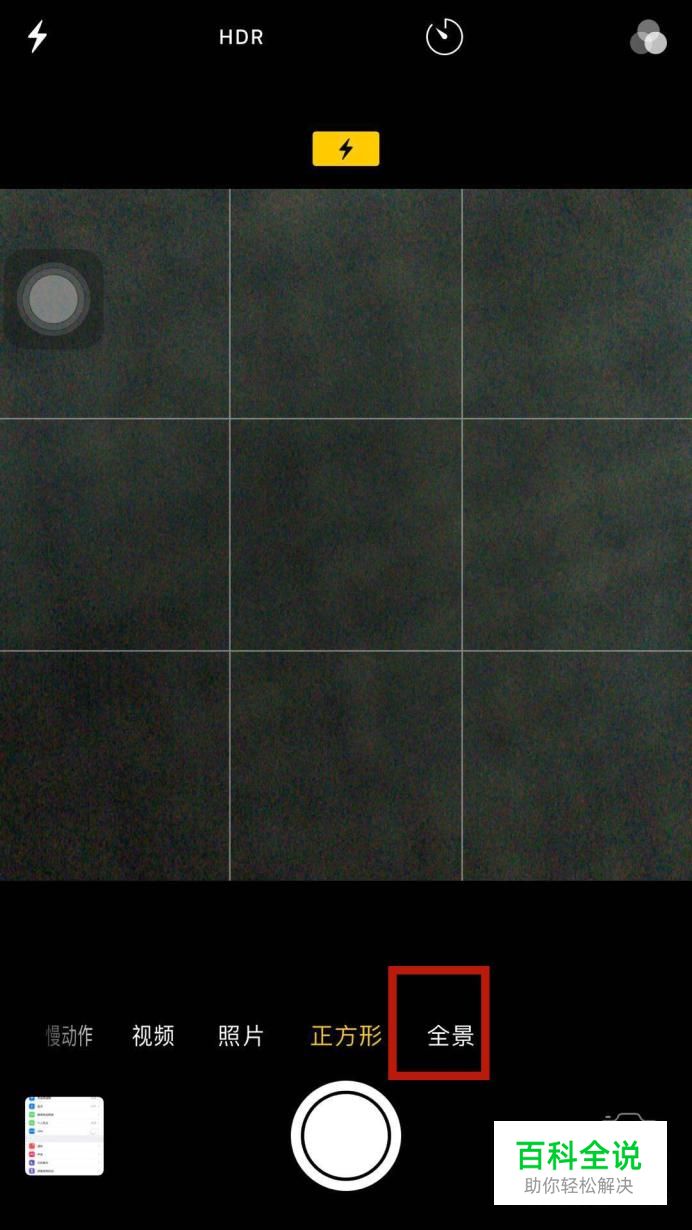Switch to 视频 mode

coord(153,1036)
